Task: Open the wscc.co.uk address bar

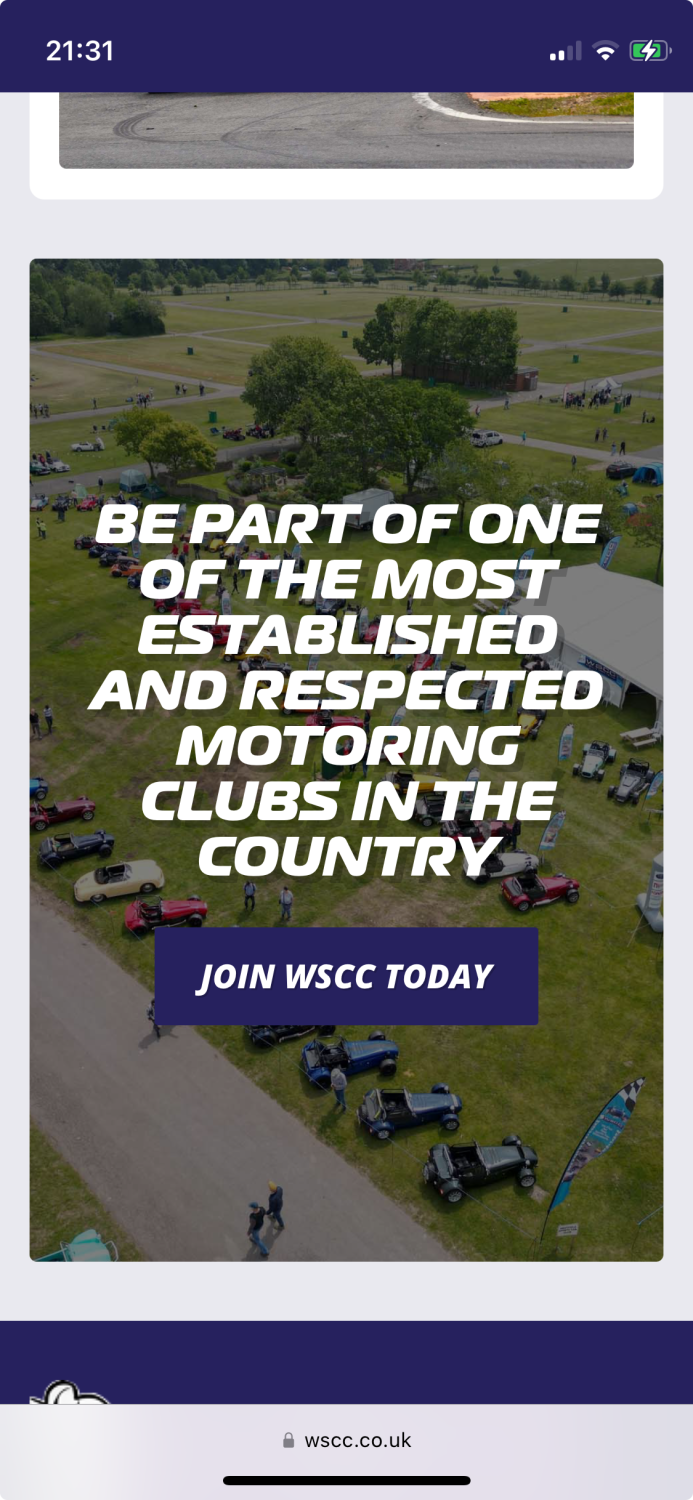Action: [346, 1440]
